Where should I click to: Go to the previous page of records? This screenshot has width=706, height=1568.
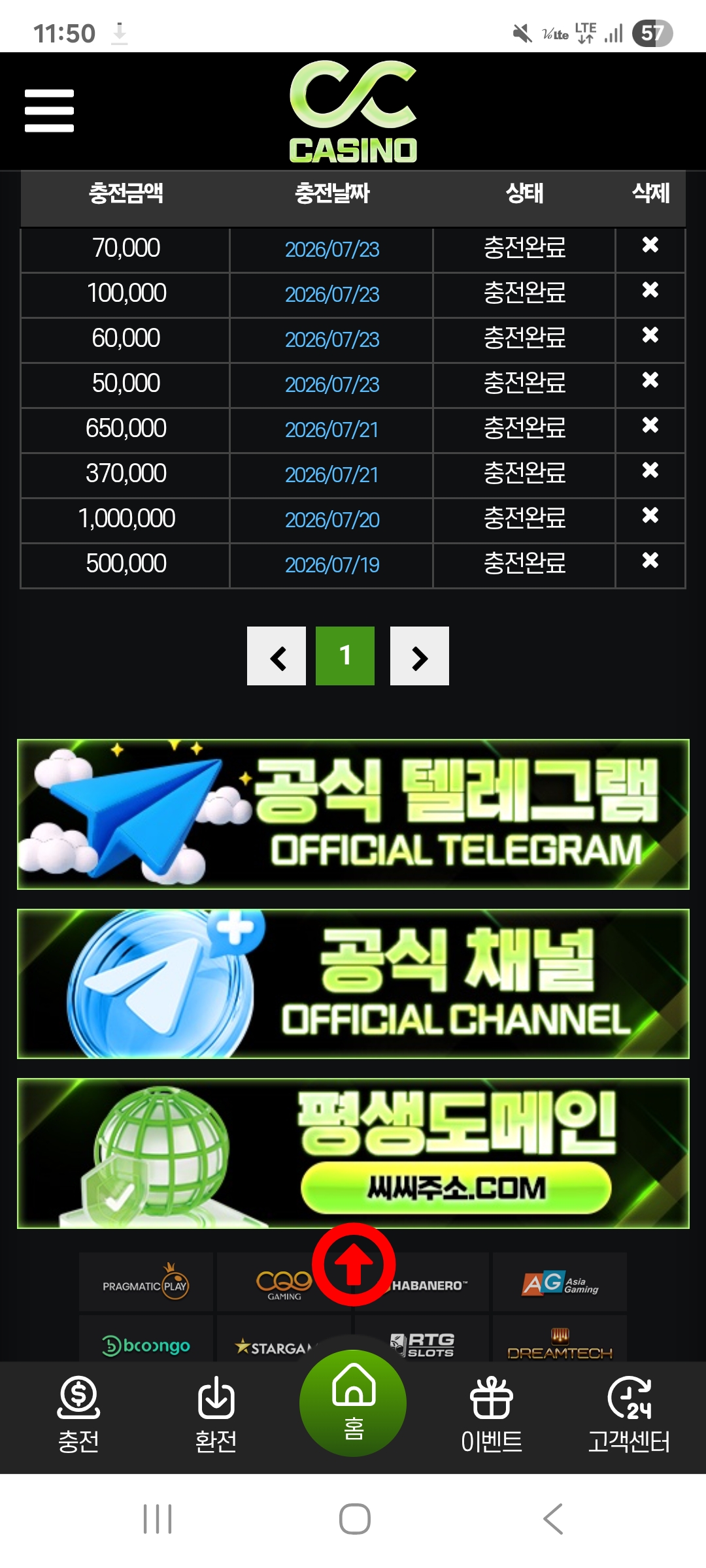point(277,656)
